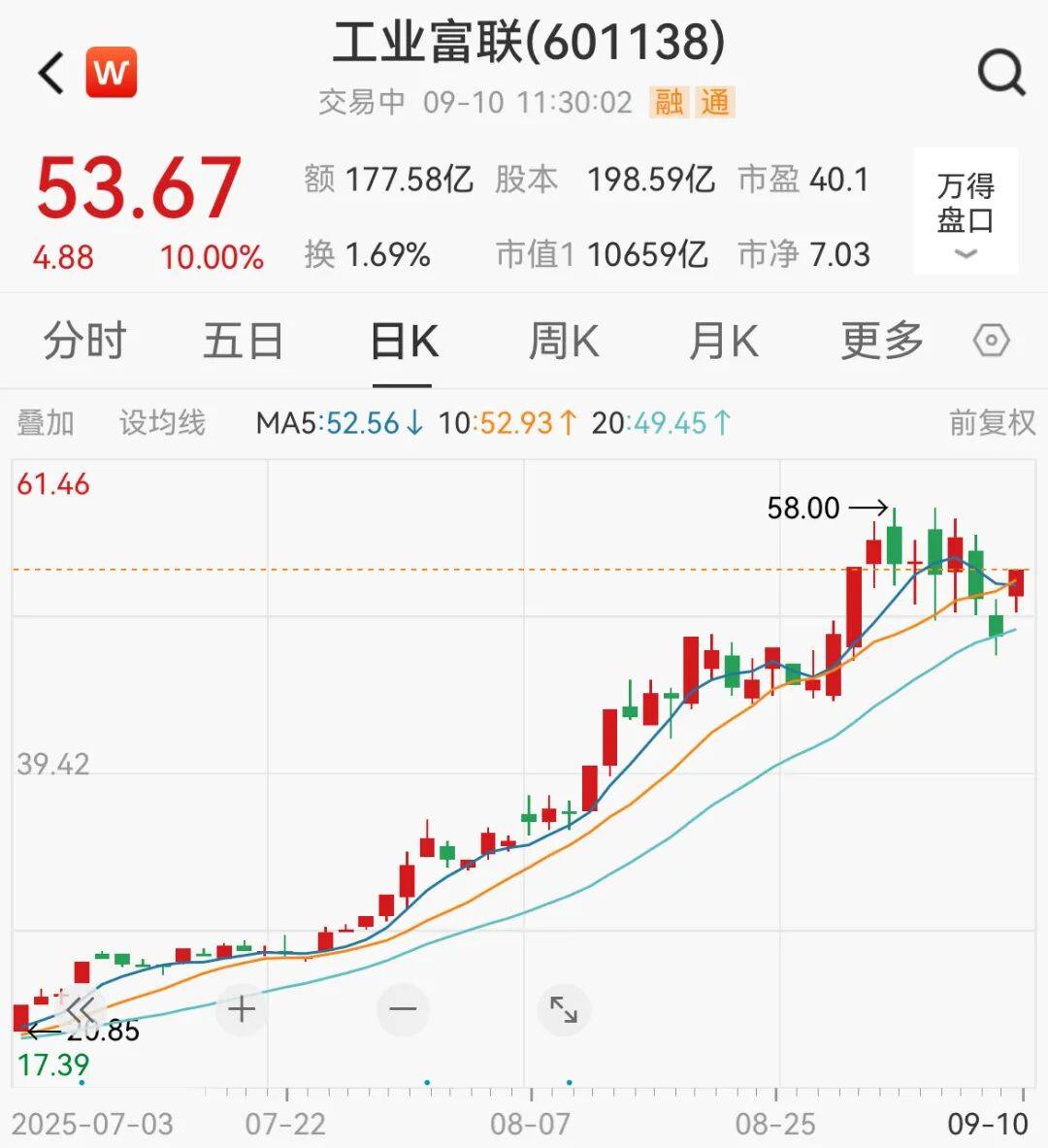The image size is (1048, 1148).
Task: Tap the Wind W logo icon
Action: click(112, 71)
